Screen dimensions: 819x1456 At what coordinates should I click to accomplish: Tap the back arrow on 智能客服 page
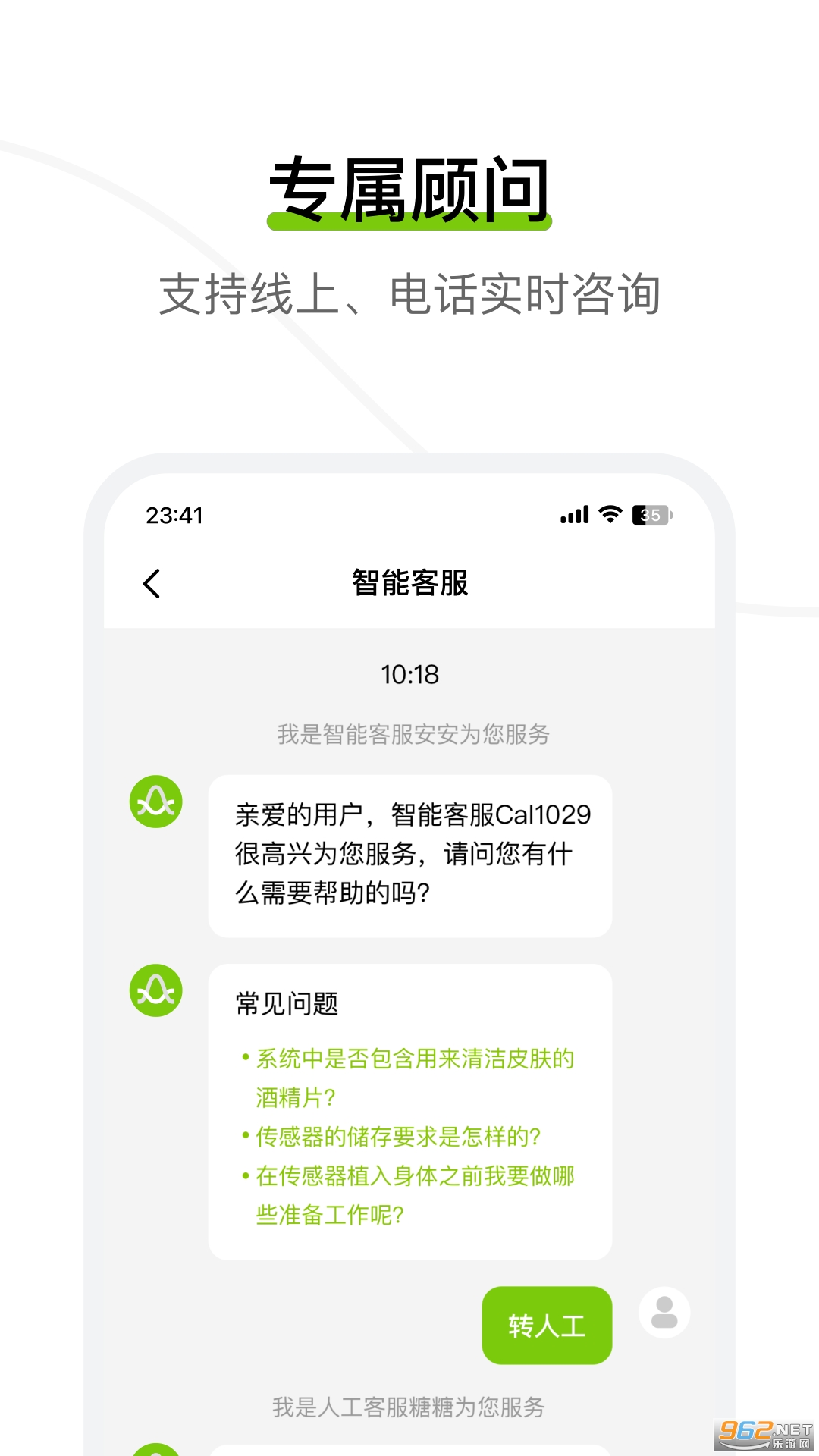coord(152,584)
